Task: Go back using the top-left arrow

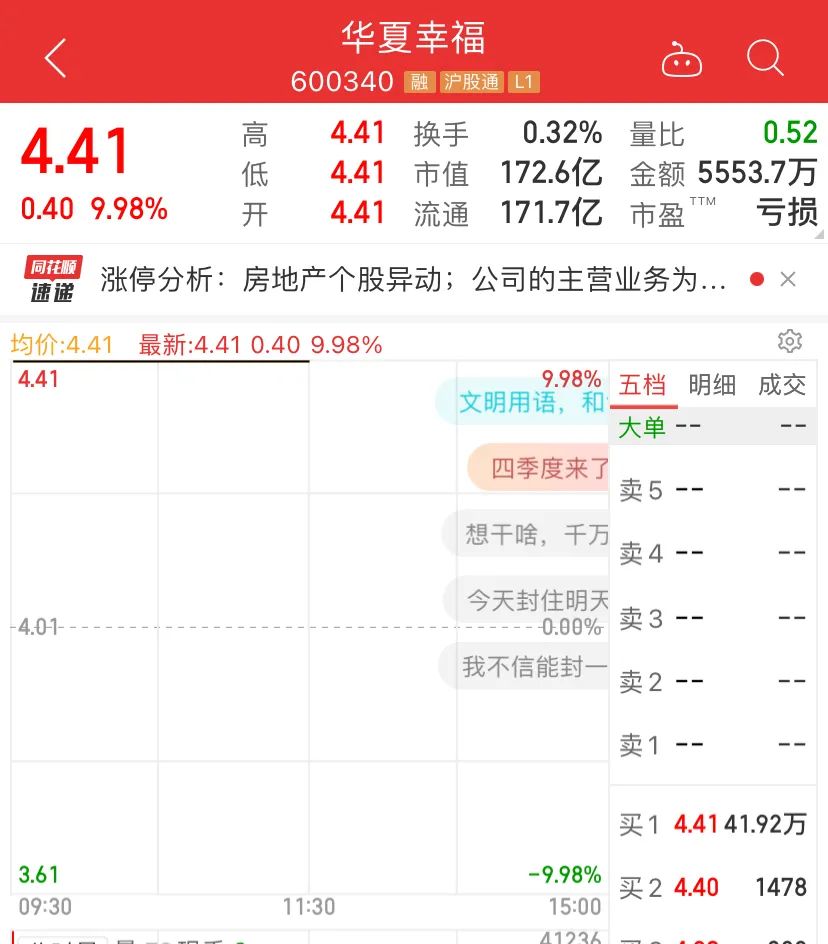Action: point(56,58)
